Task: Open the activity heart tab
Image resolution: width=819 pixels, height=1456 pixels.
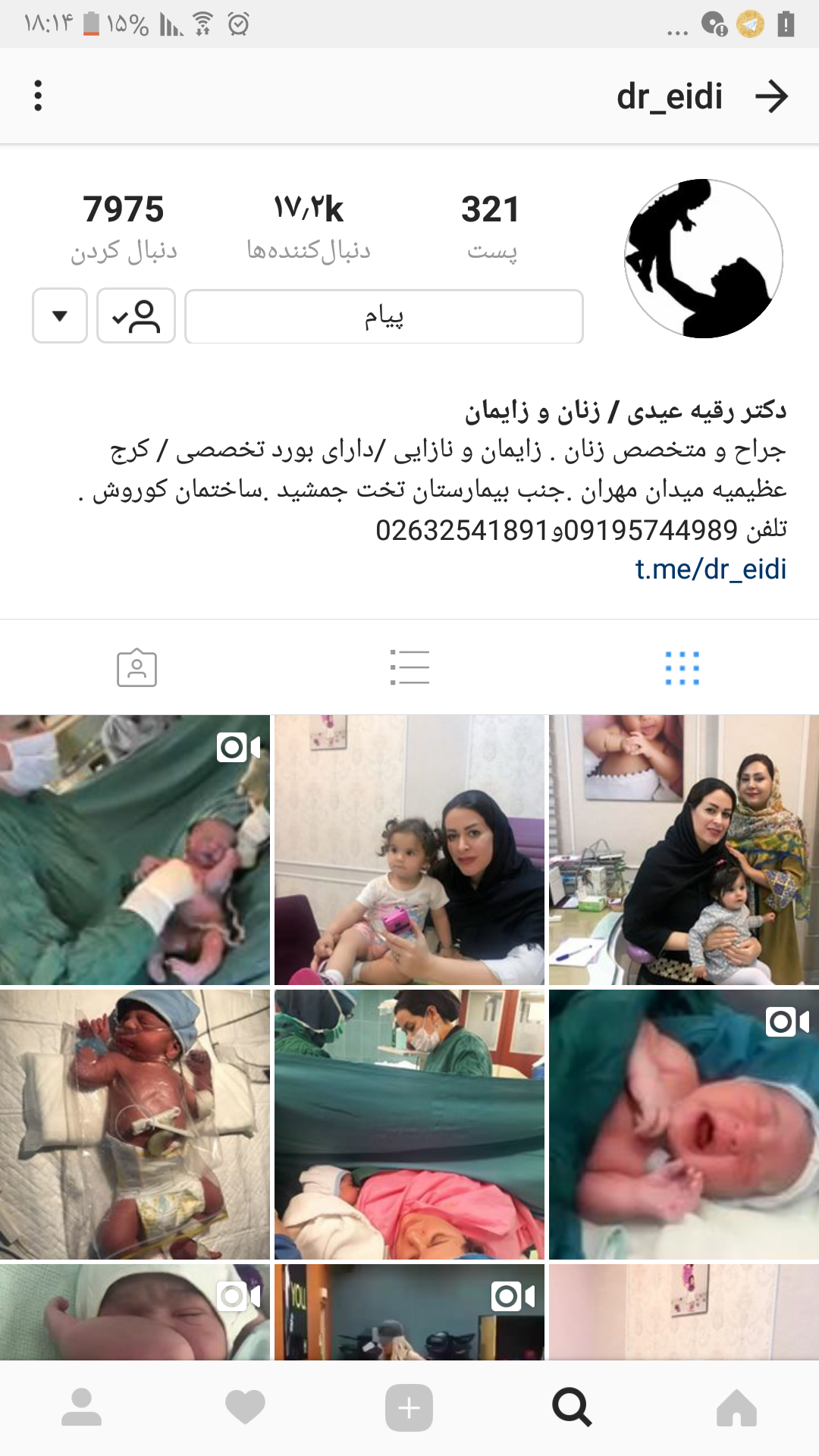Action: pos(245,1408)
